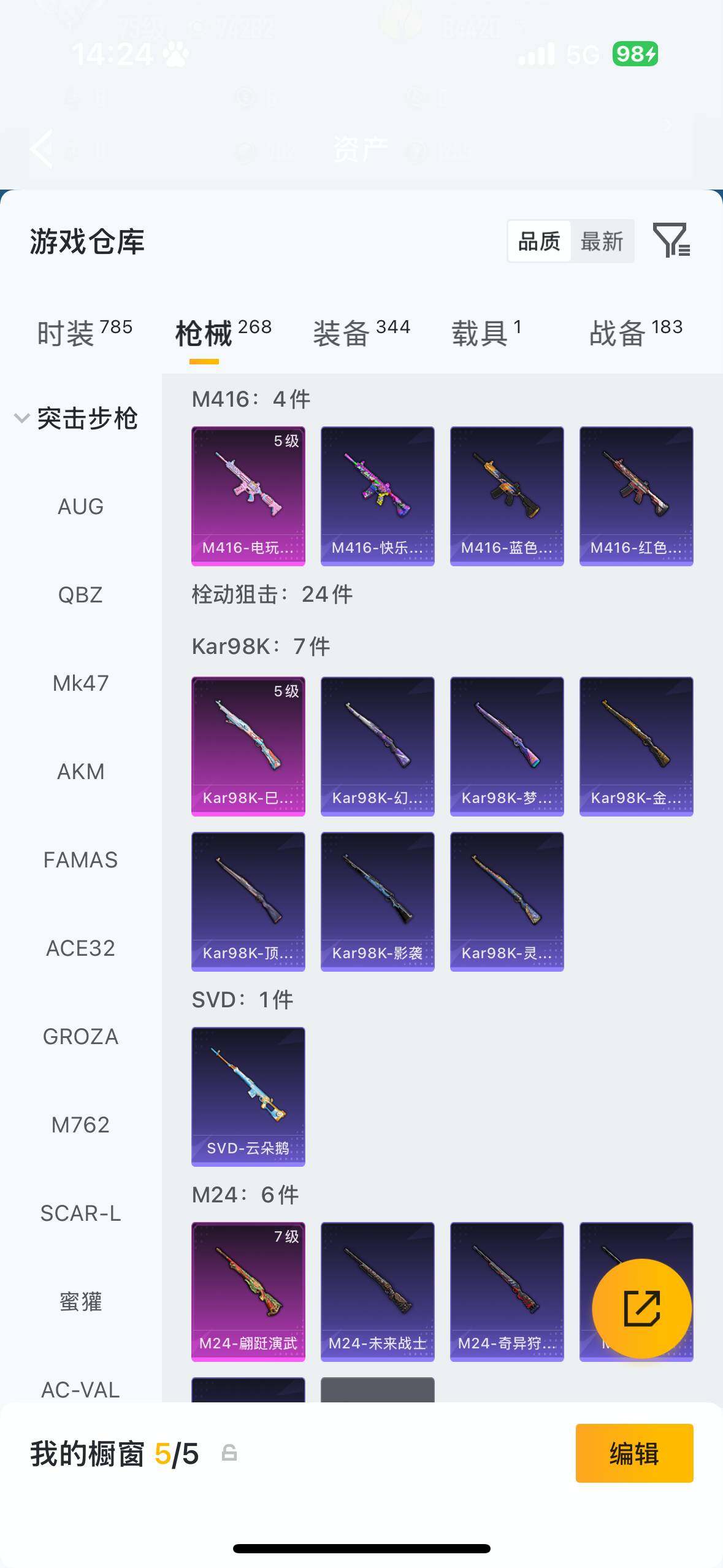
Task: Select SCAR-L in the weapon list
Action: pyautogui.click(x=80, y=1213)
